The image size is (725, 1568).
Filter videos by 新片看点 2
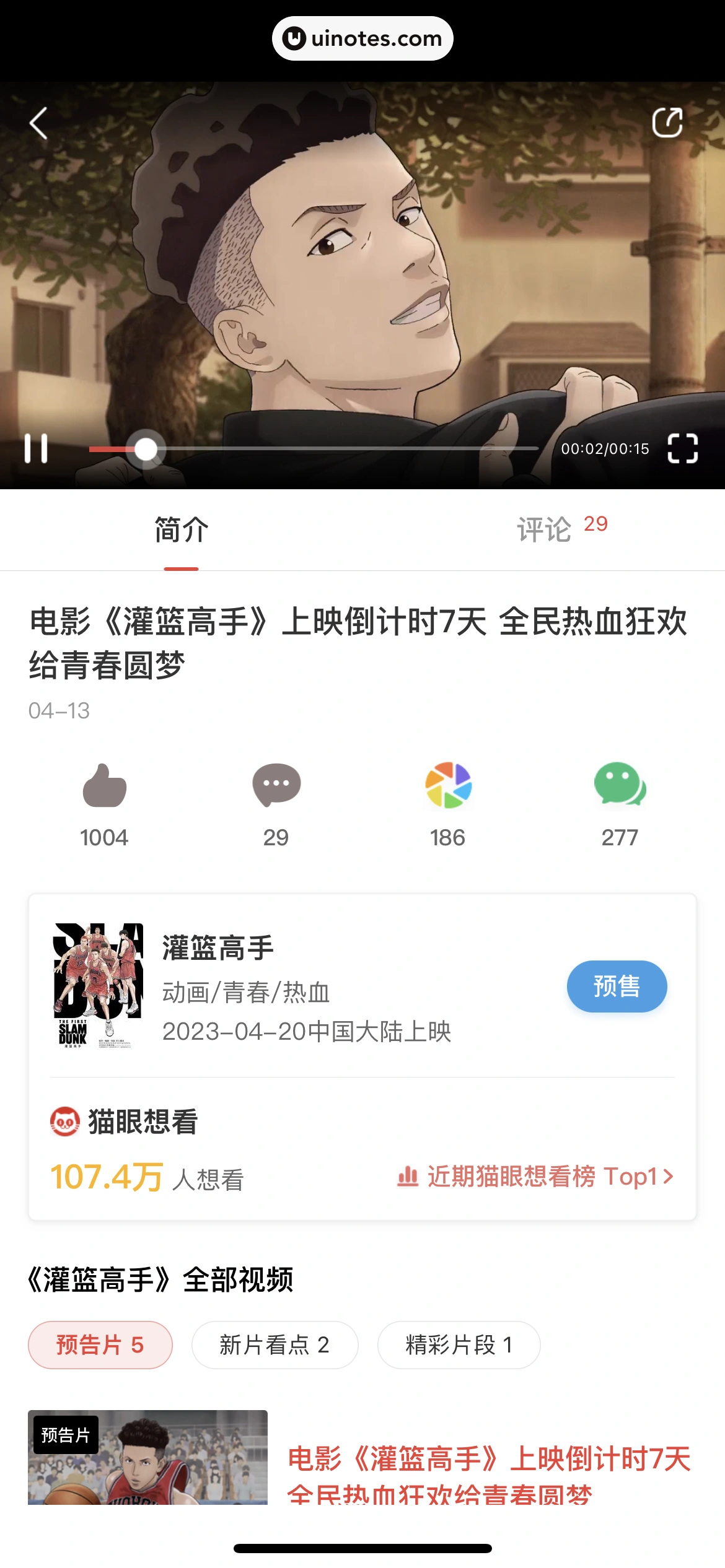275,1345
